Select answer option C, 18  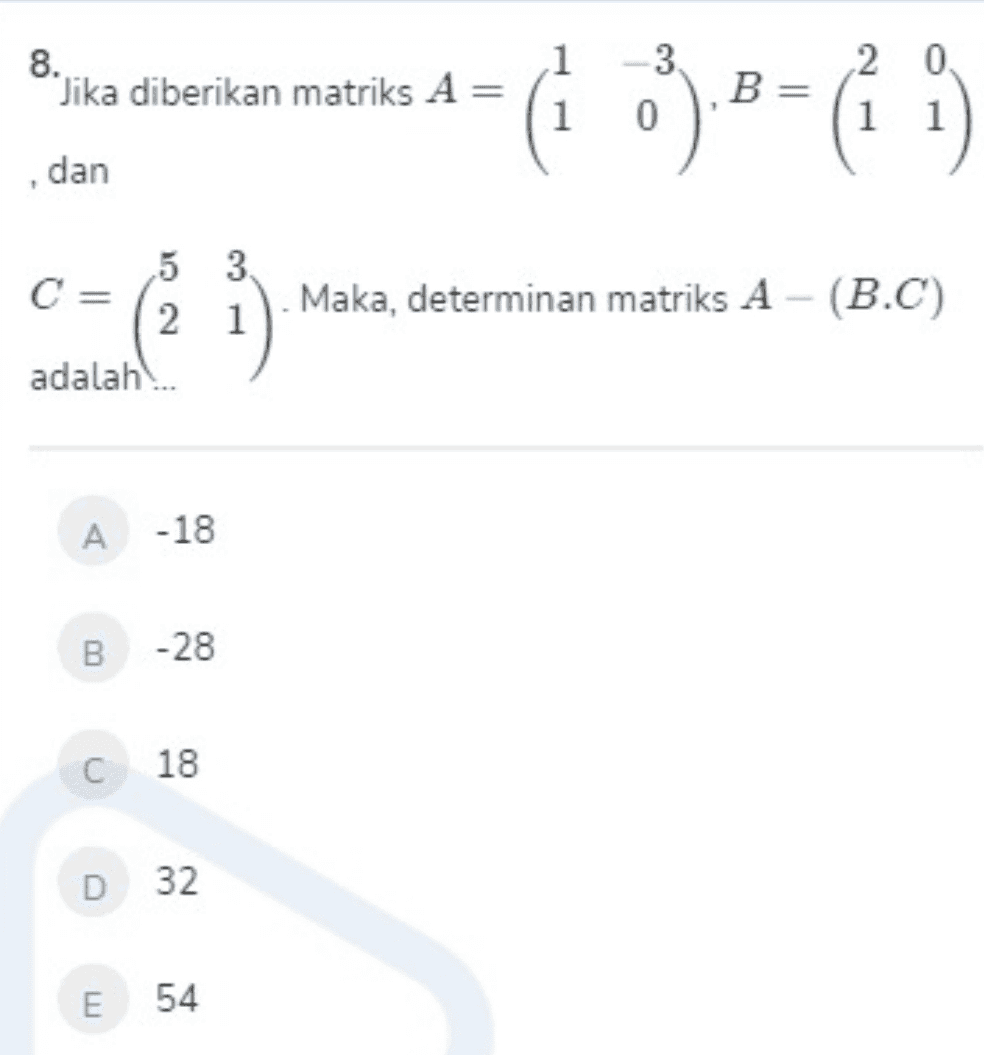coord(178,765)
